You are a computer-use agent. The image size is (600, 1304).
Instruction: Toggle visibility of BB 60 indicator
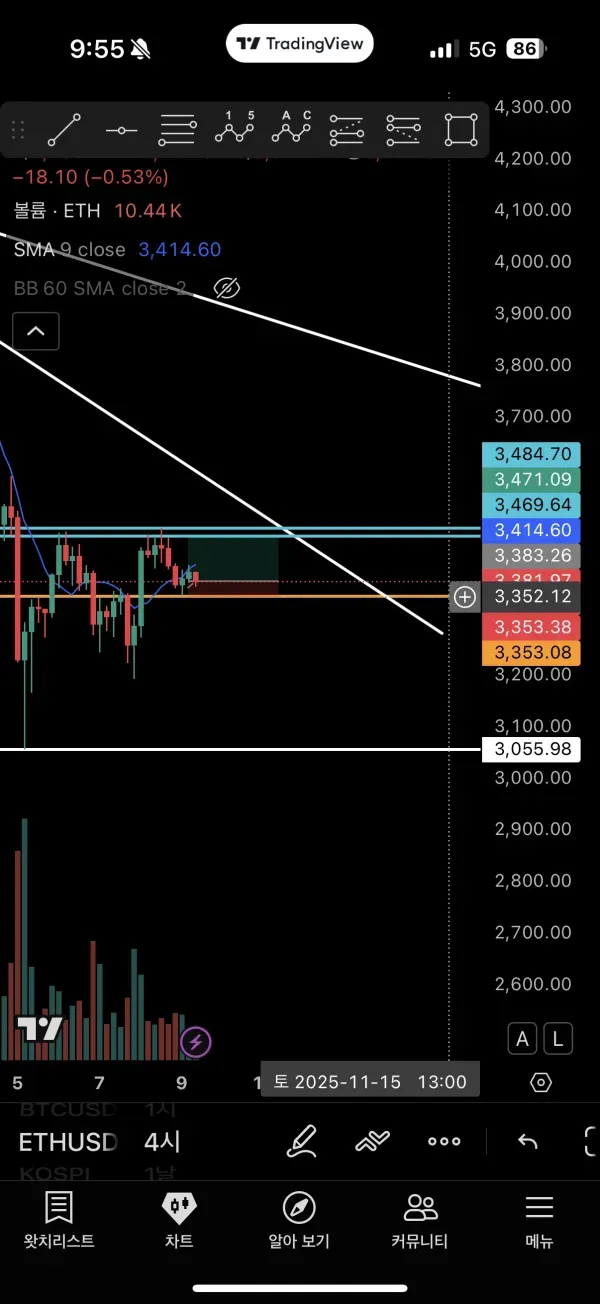(x=227, y=289)
